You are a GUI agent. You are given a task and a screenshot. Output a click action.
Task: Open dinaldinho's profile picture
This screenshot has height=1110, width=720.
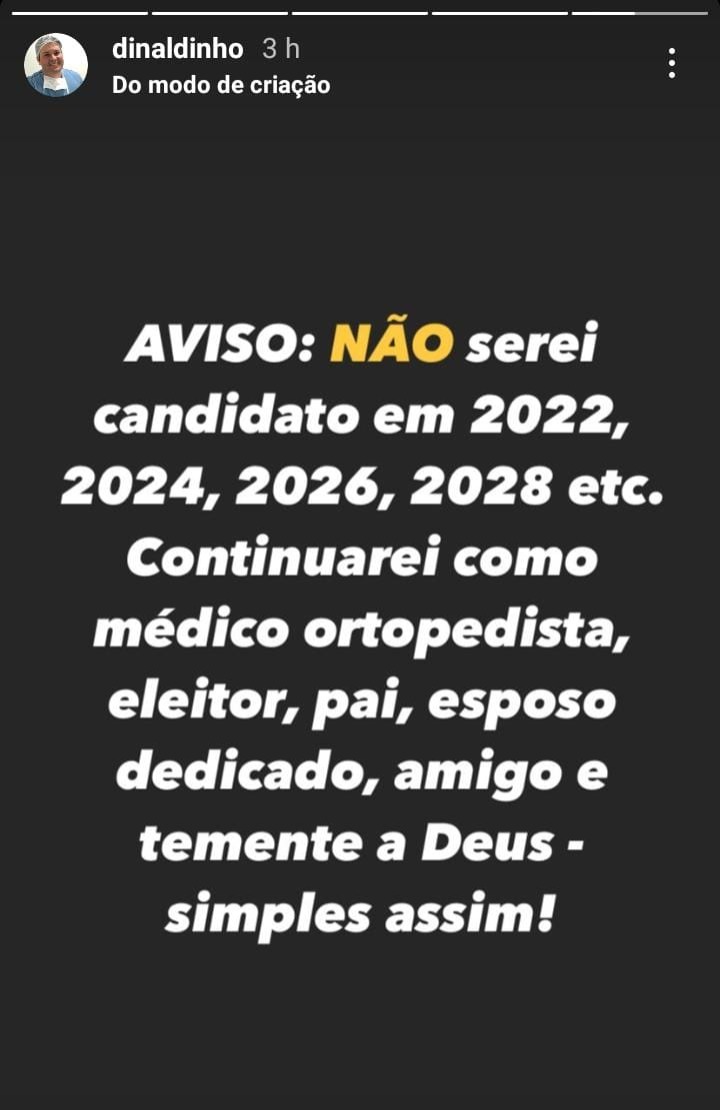pos(56,65)
